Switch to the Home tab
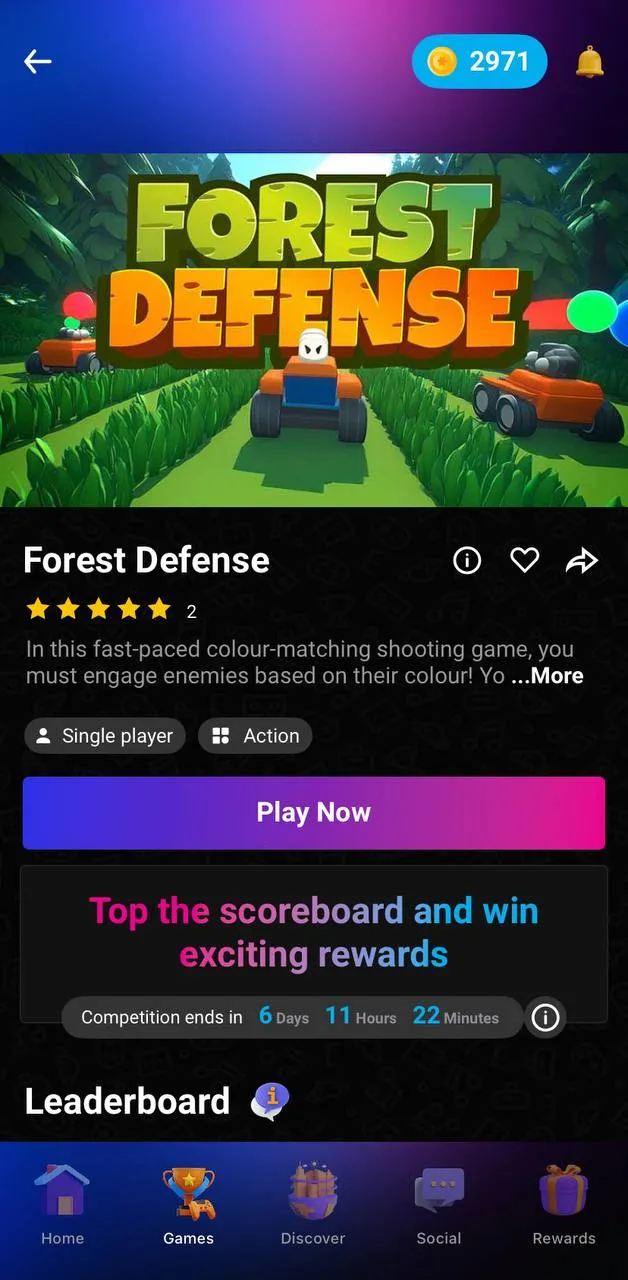Image resolution: width=628 pixels, height=1280 pixels. click(62, 1206)
